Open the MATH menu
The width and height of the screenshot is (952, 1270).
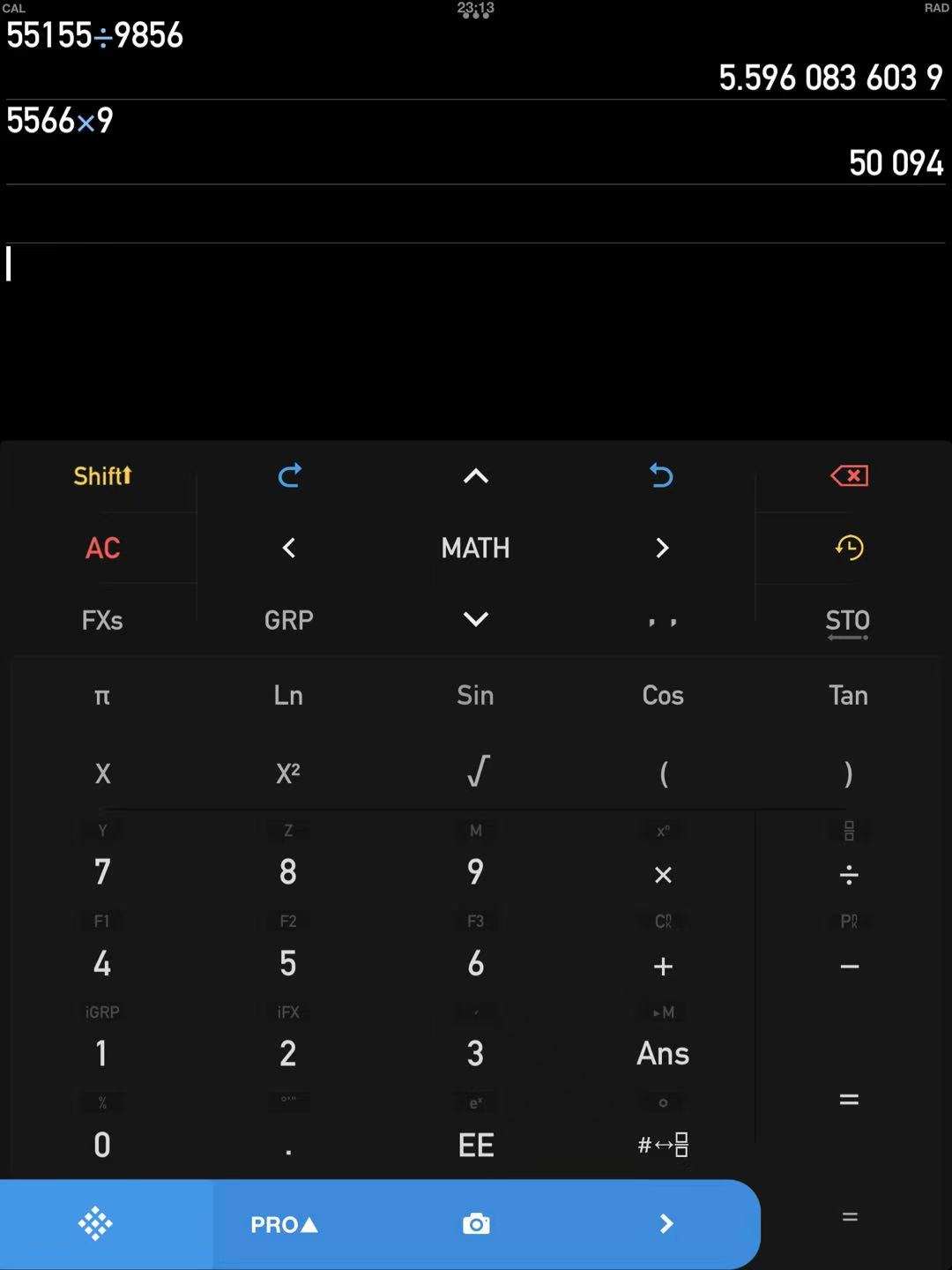(x=475, y=548)
